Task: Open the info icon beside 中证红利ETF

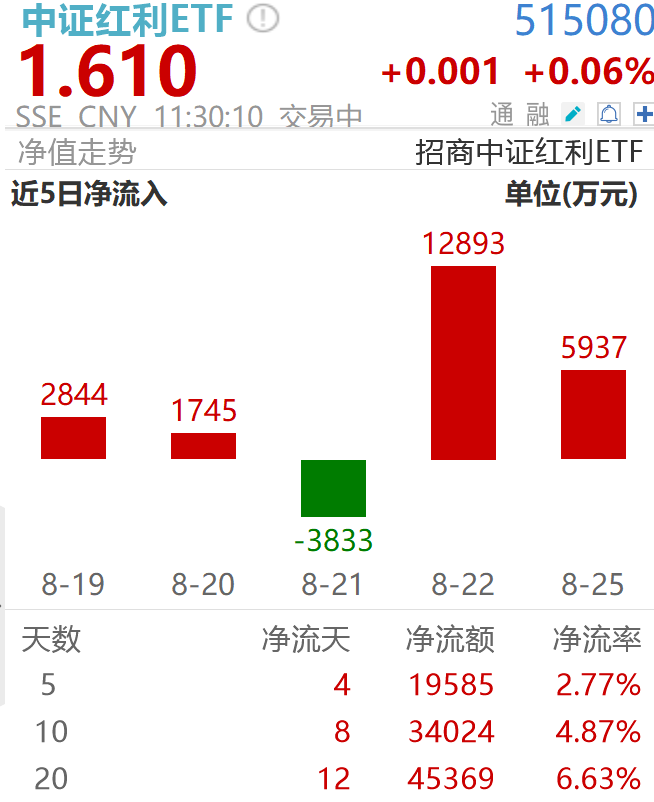Action: pyautogui.click(x=263, y=18)
